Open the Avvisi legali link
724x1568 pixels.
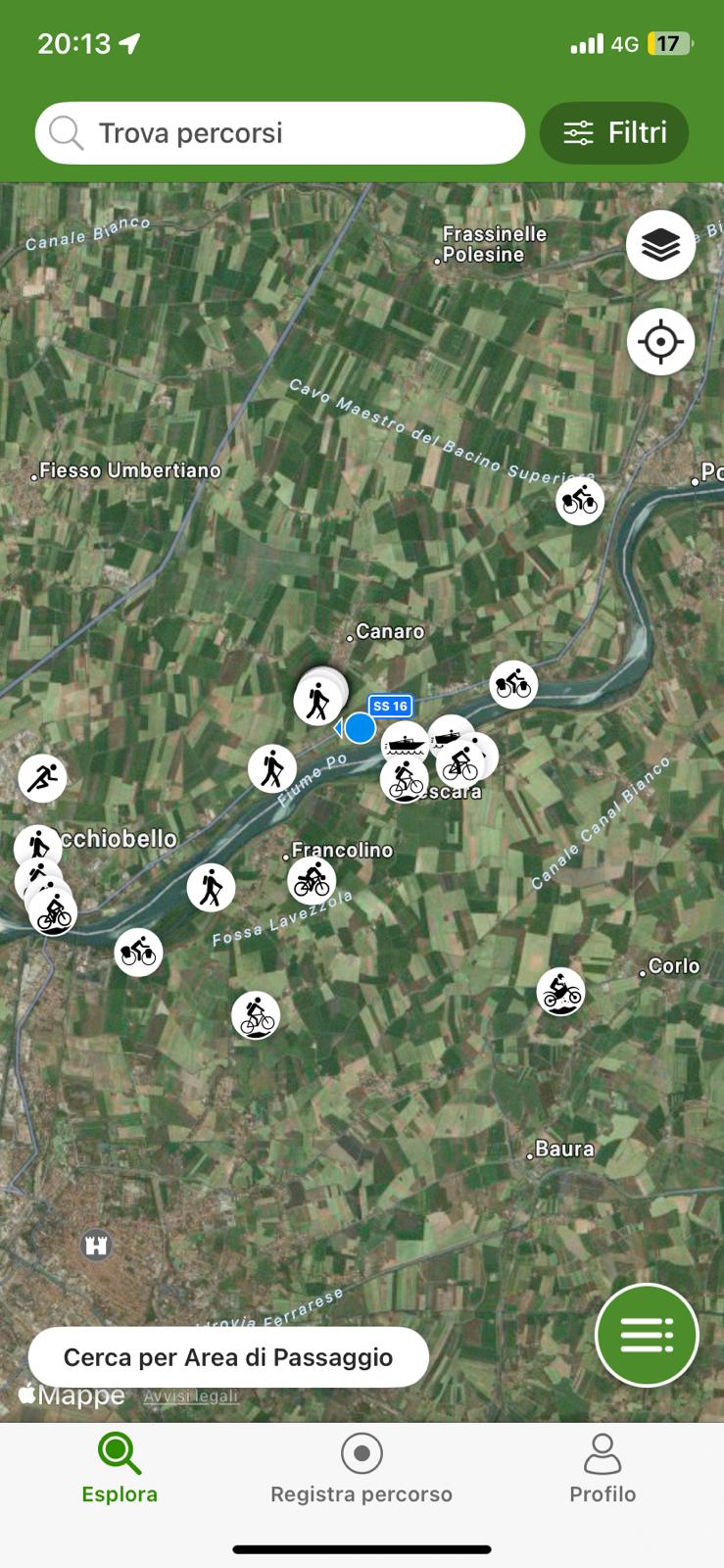coord(191,1396)
